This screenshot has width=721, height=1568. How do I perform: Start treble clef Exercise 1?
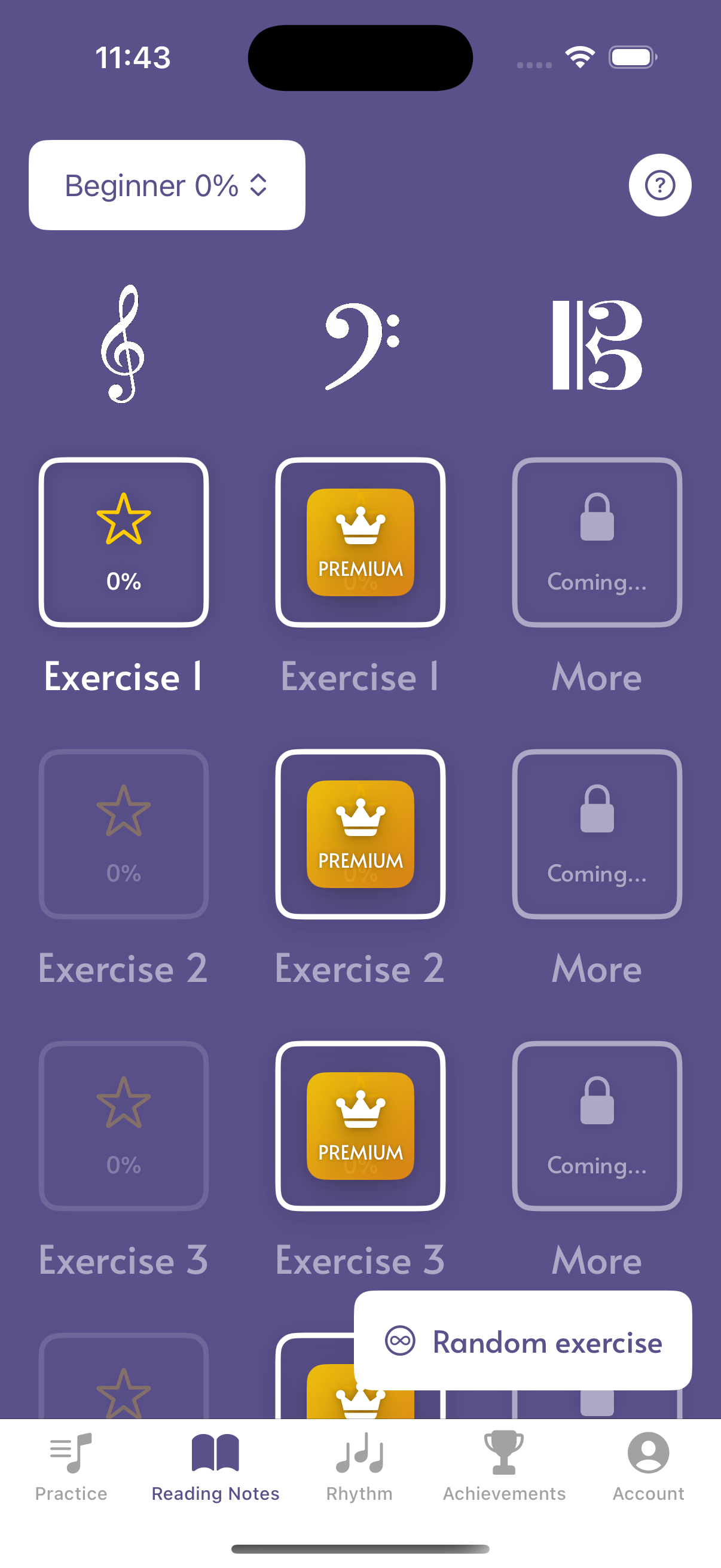124,542
